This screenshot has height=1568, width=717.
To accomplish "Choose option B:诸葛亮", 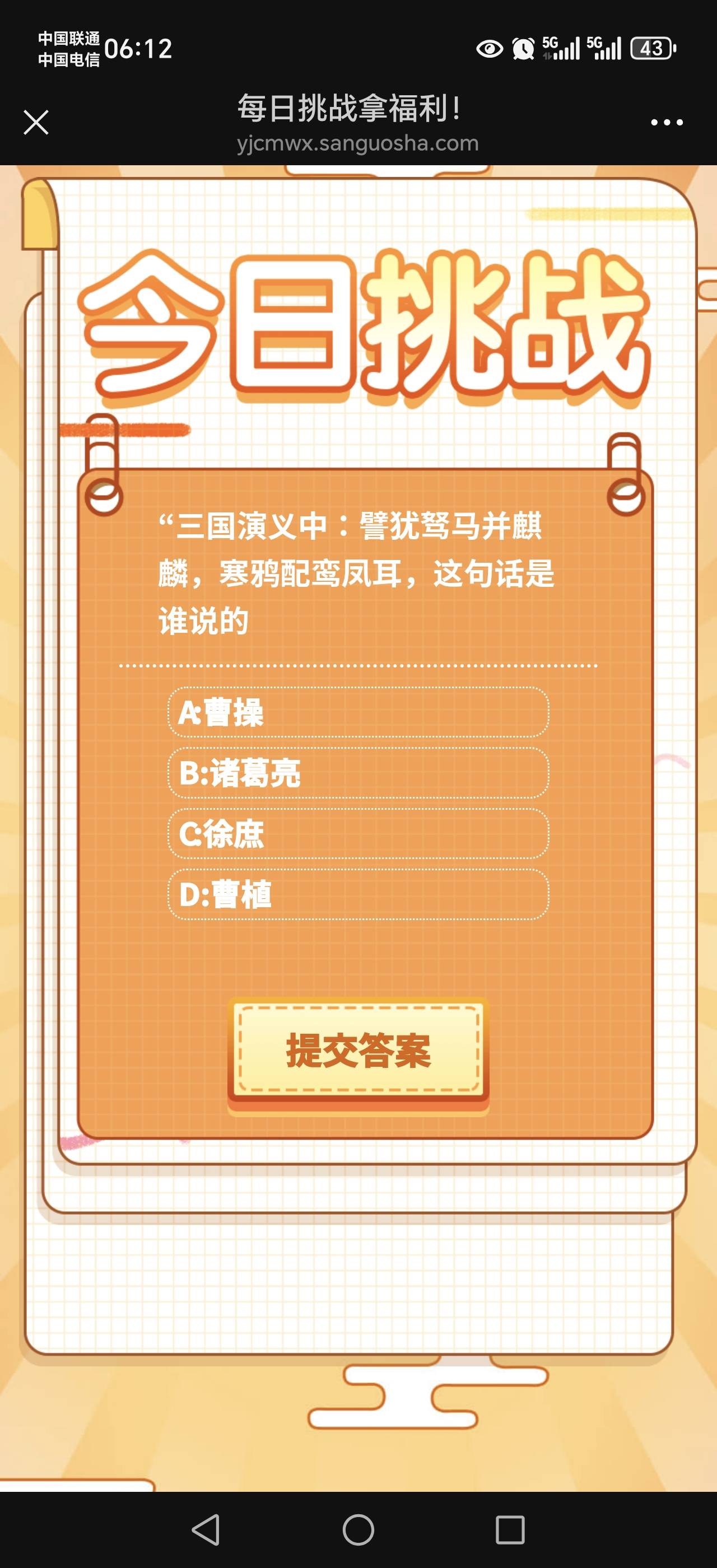I will click(x=358, y=773).
